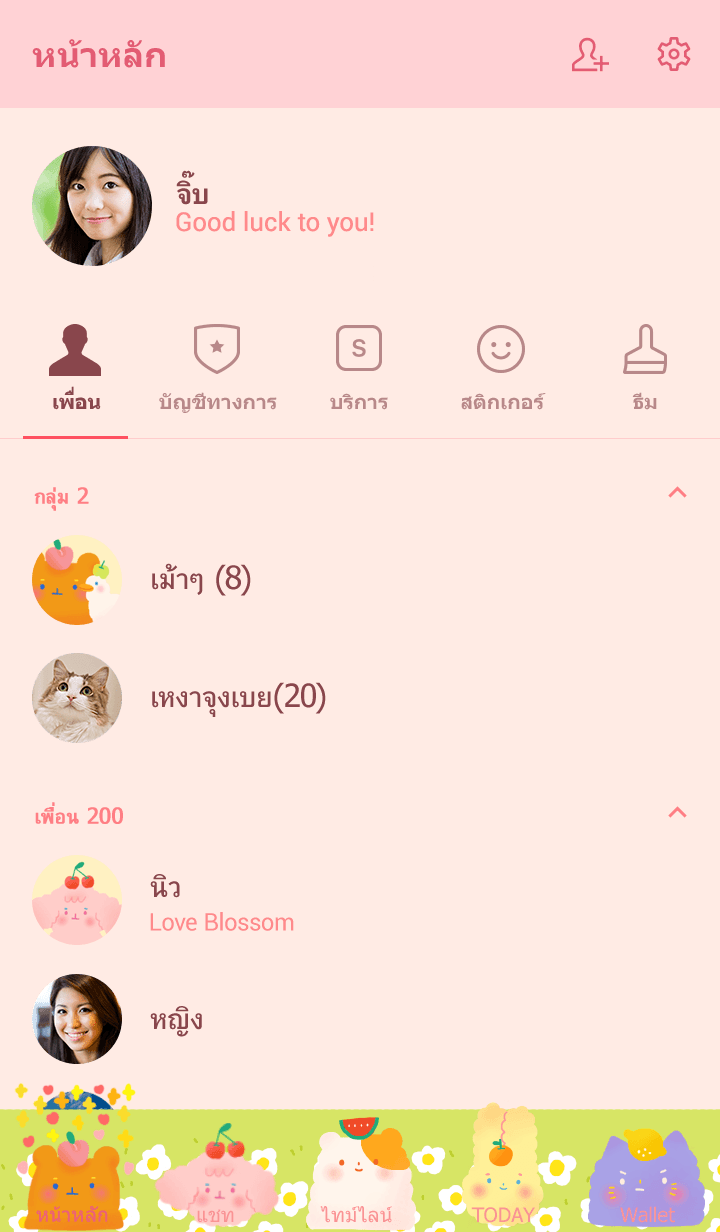The width and height of the screenshot is (720, 1232).
Task: Open จิ๊บ's own profile
Action: click(x=92, y=206)
